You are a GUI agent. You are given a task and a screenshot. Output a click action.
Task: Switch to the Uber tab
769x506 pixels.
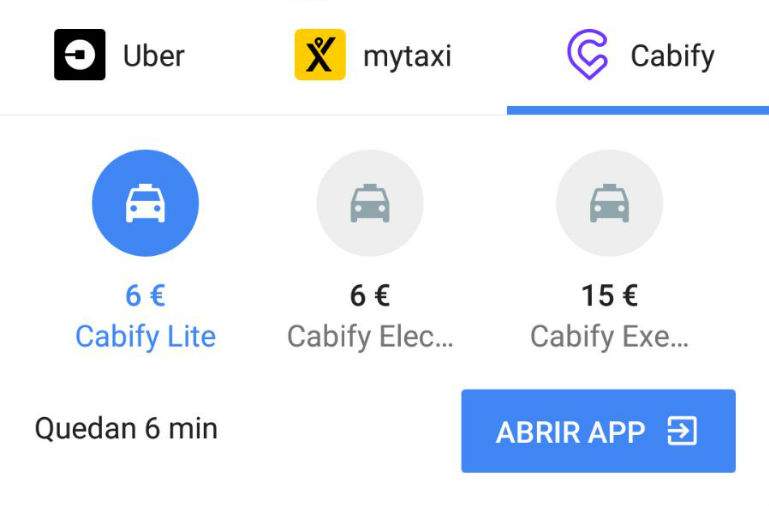(x=120, y=55)
